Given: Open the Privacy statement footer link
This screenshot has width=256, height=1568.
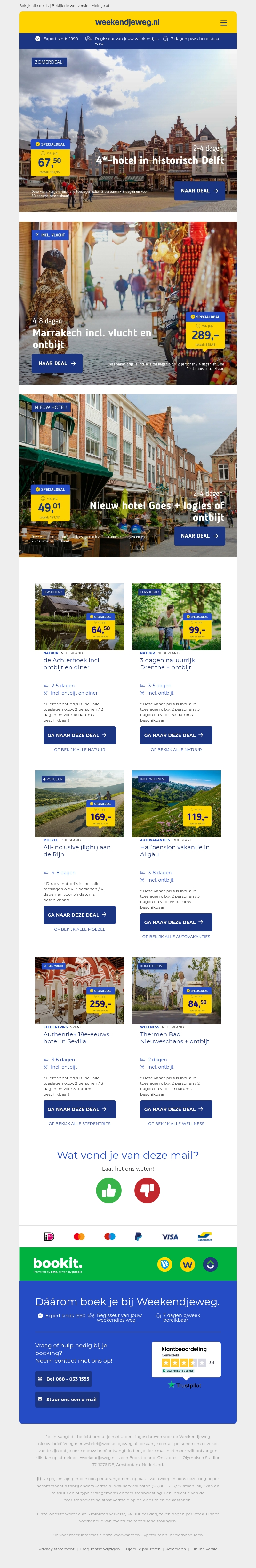Looking at the screenshot, I should tap(56, 1548).
